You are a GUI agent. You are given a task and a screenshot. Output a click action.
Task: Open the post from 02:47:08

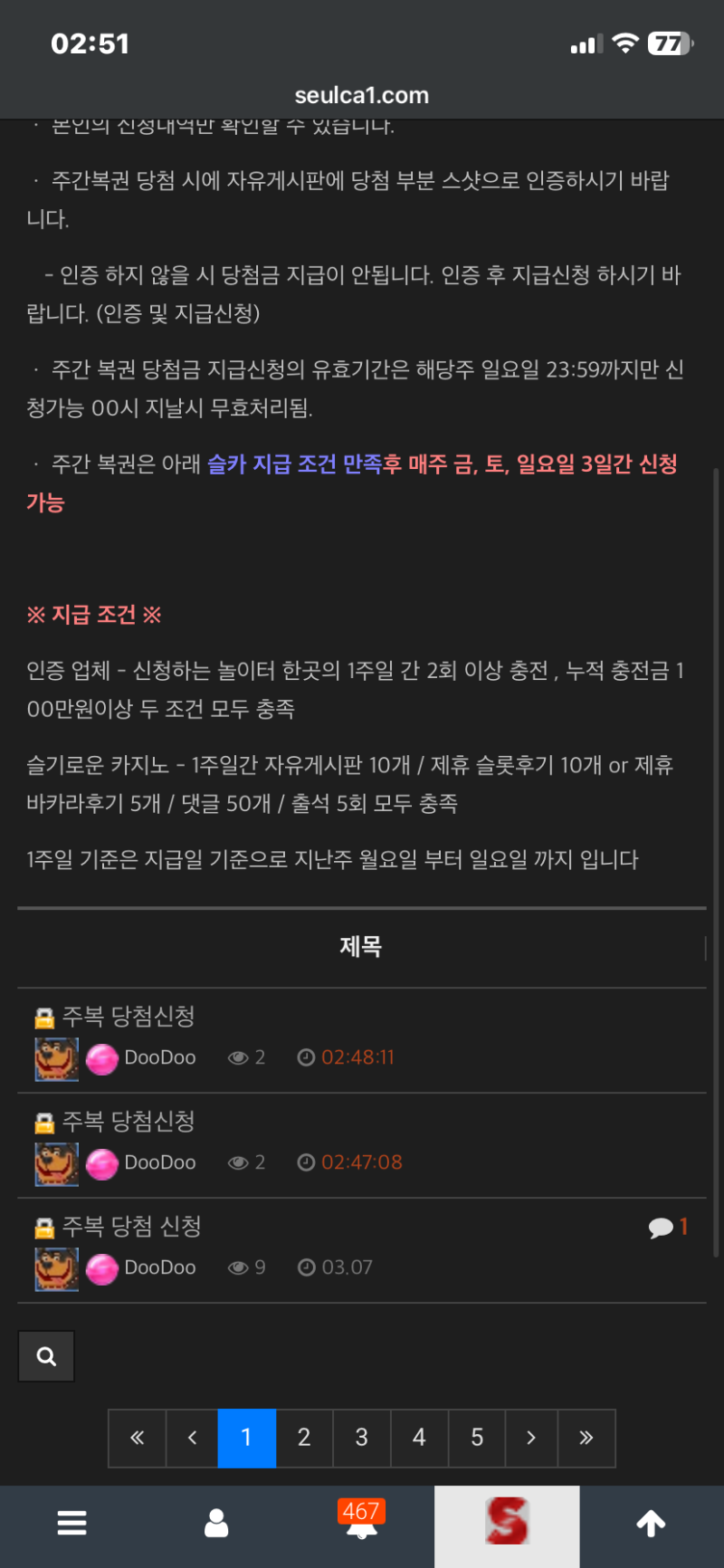point(129,1122)
